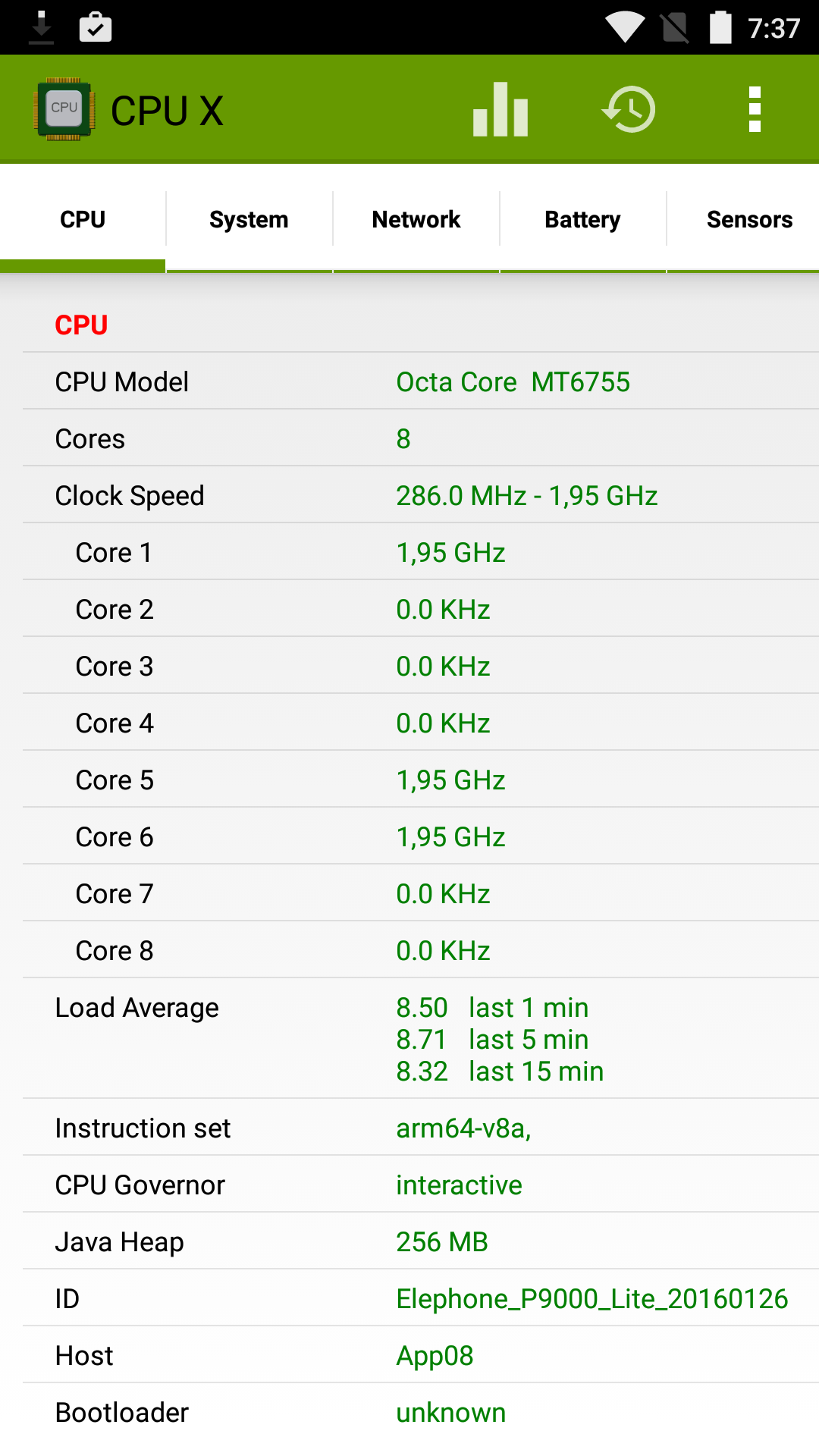Switch to the System tab

tap(249, 220)
